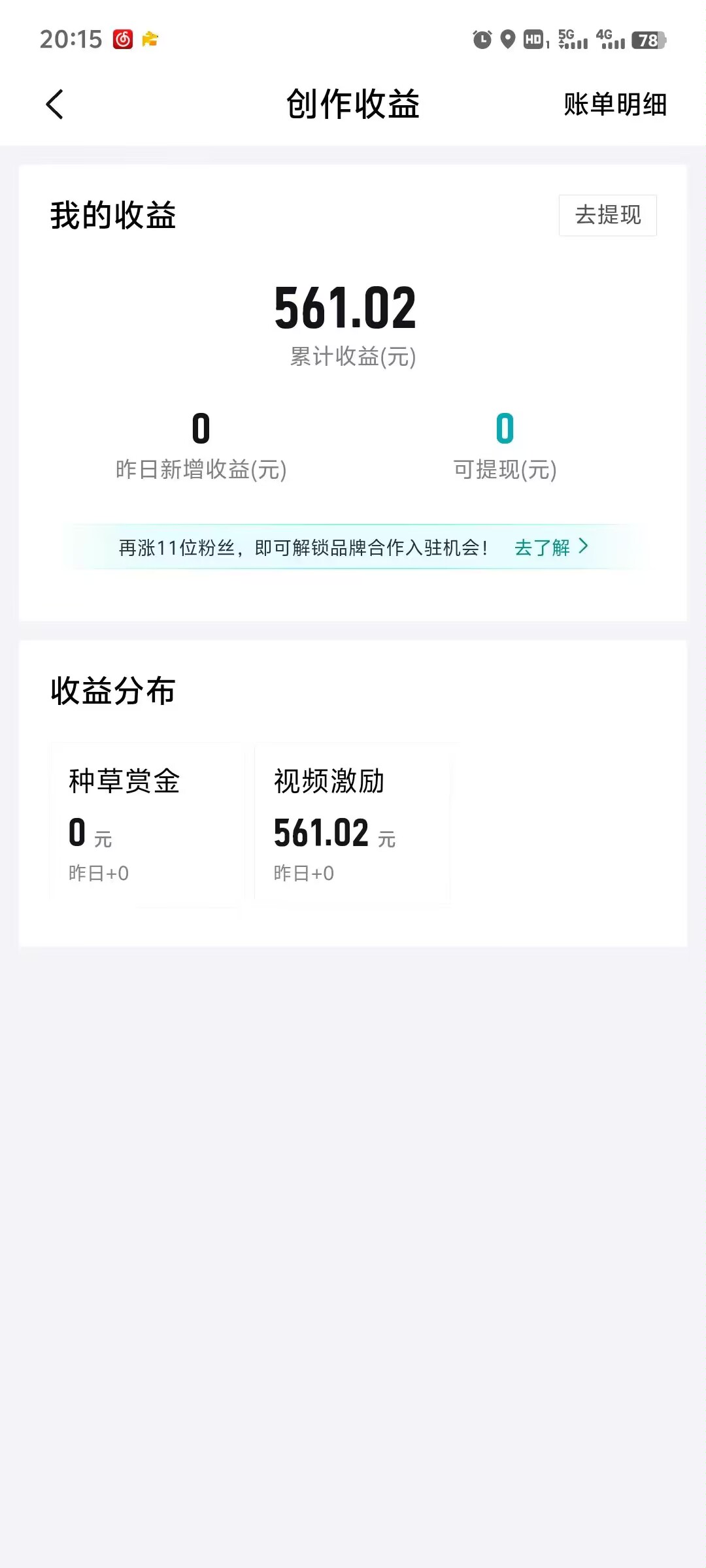Tap the back arrow to leave earnings page
This screenshot has height=1568, width=706.
(55, 105)
